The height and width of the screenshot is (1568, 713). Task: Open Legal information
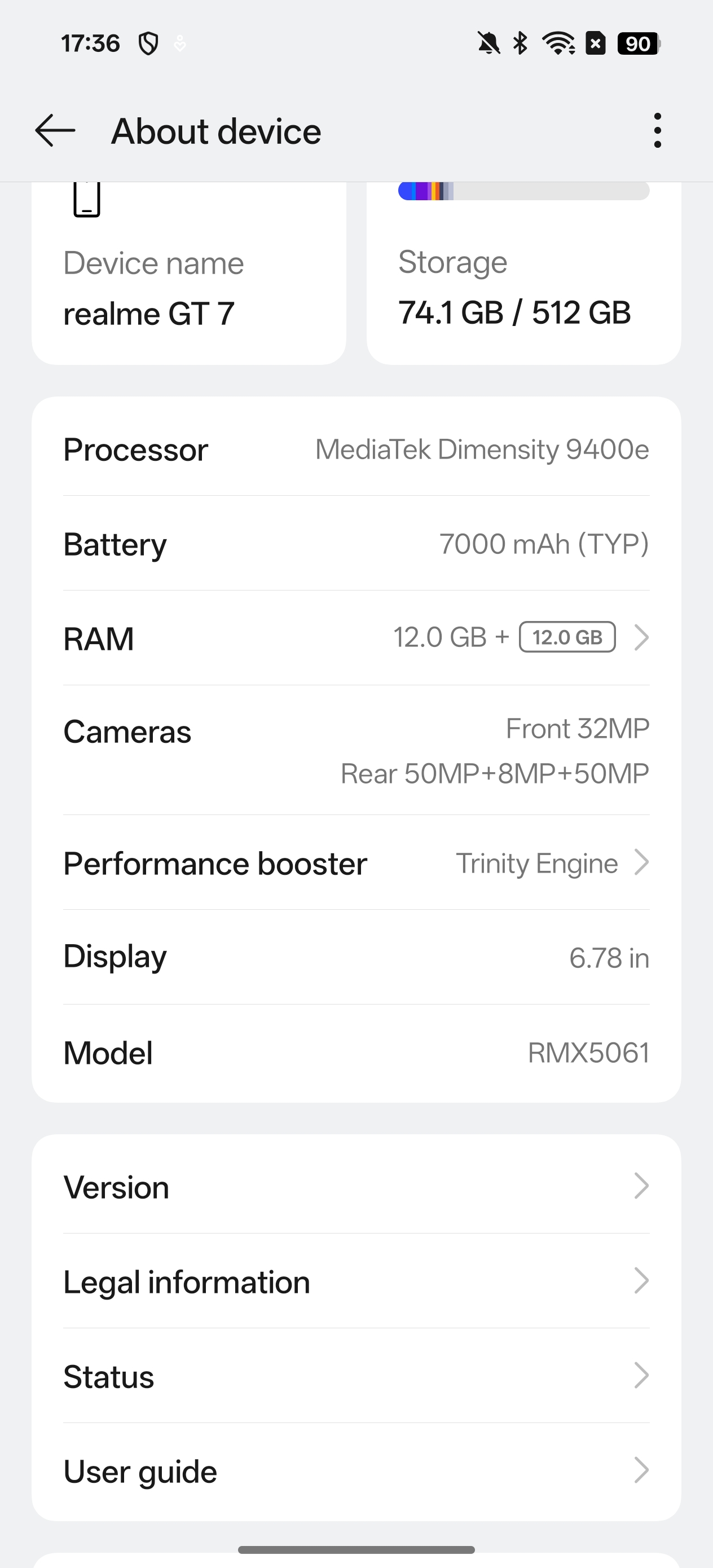[x=356, y=1281]
